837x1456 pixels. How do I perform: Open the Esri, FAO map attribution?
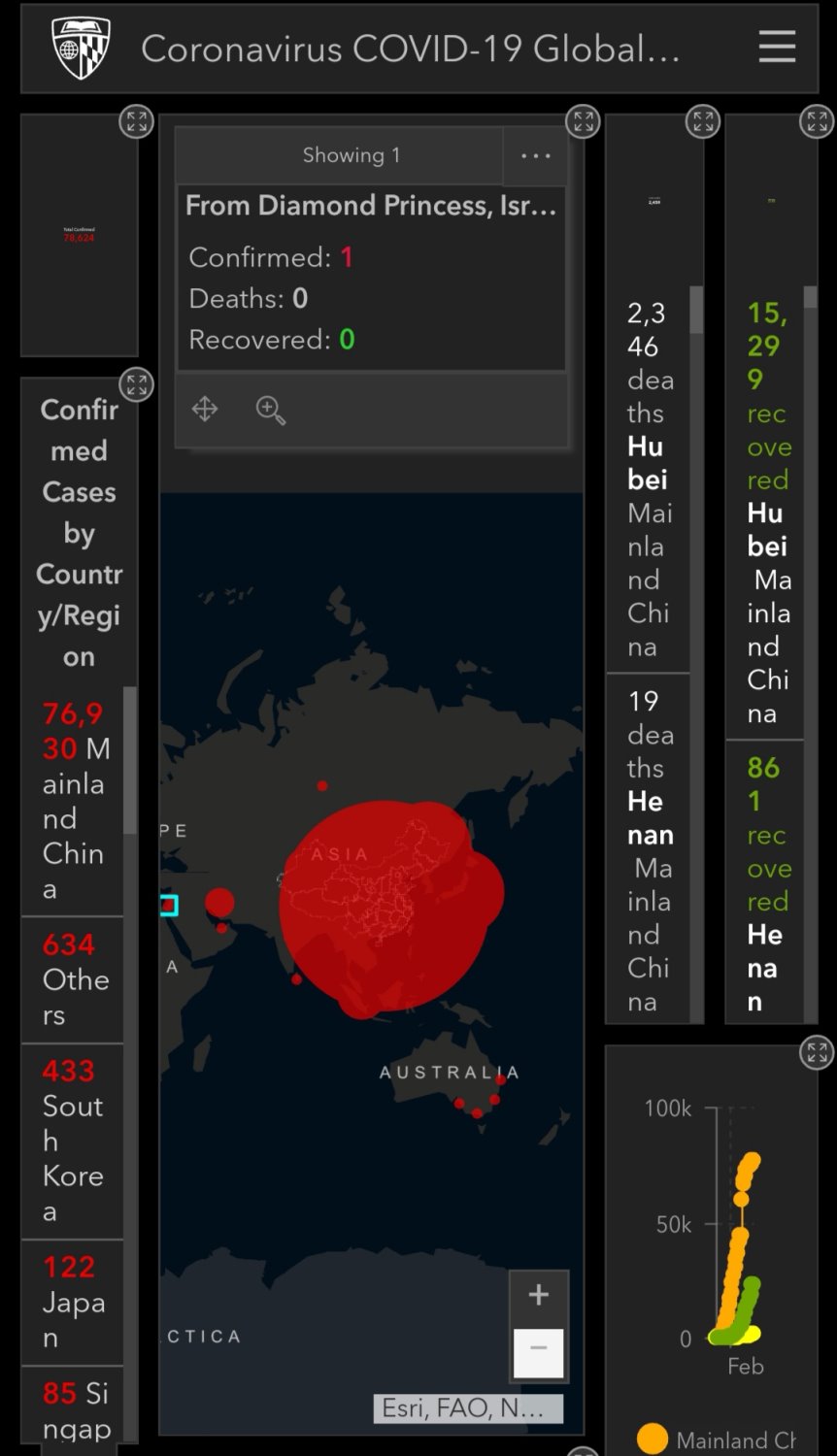point(468,1408)
